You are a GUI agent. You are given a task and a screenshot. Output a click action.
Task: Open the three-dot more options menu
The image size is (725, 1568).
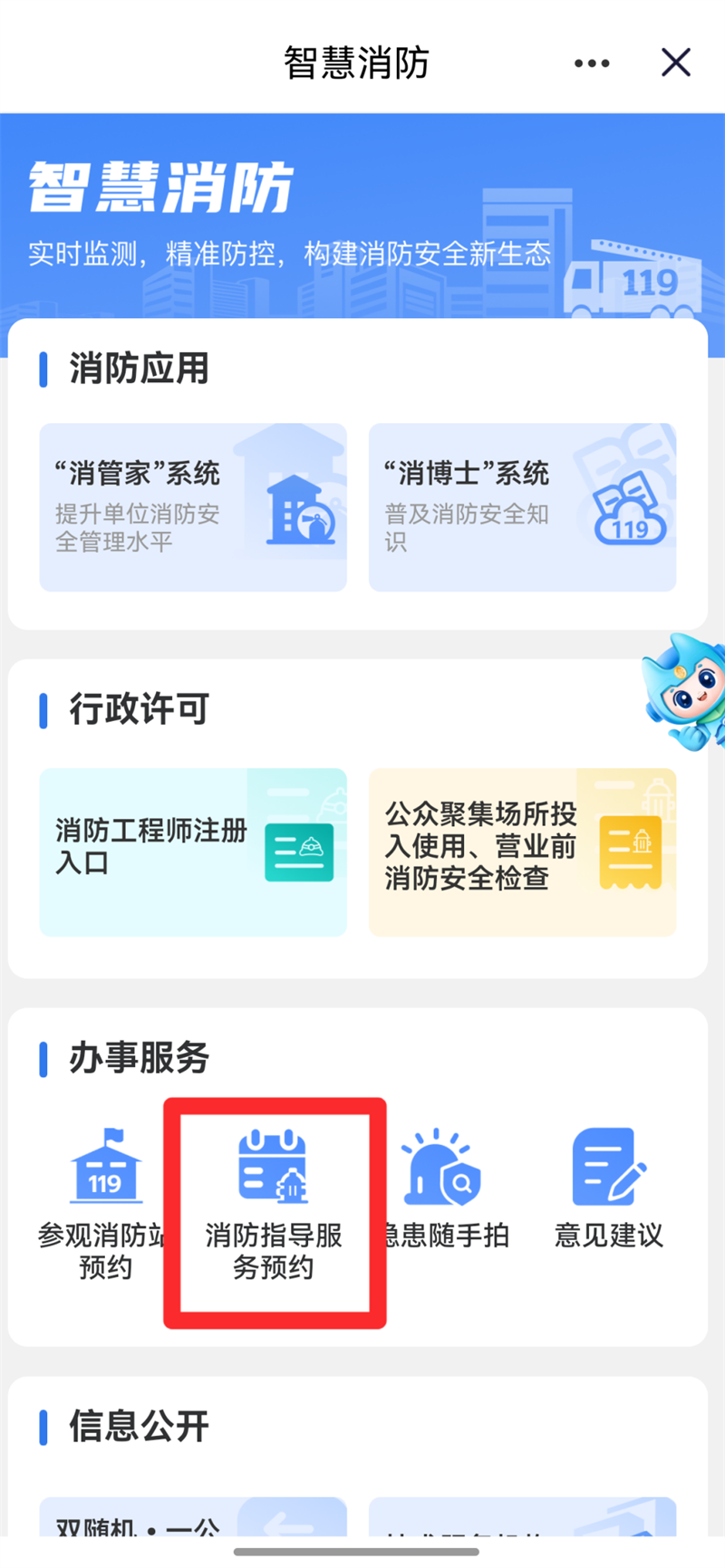(592, 63)
